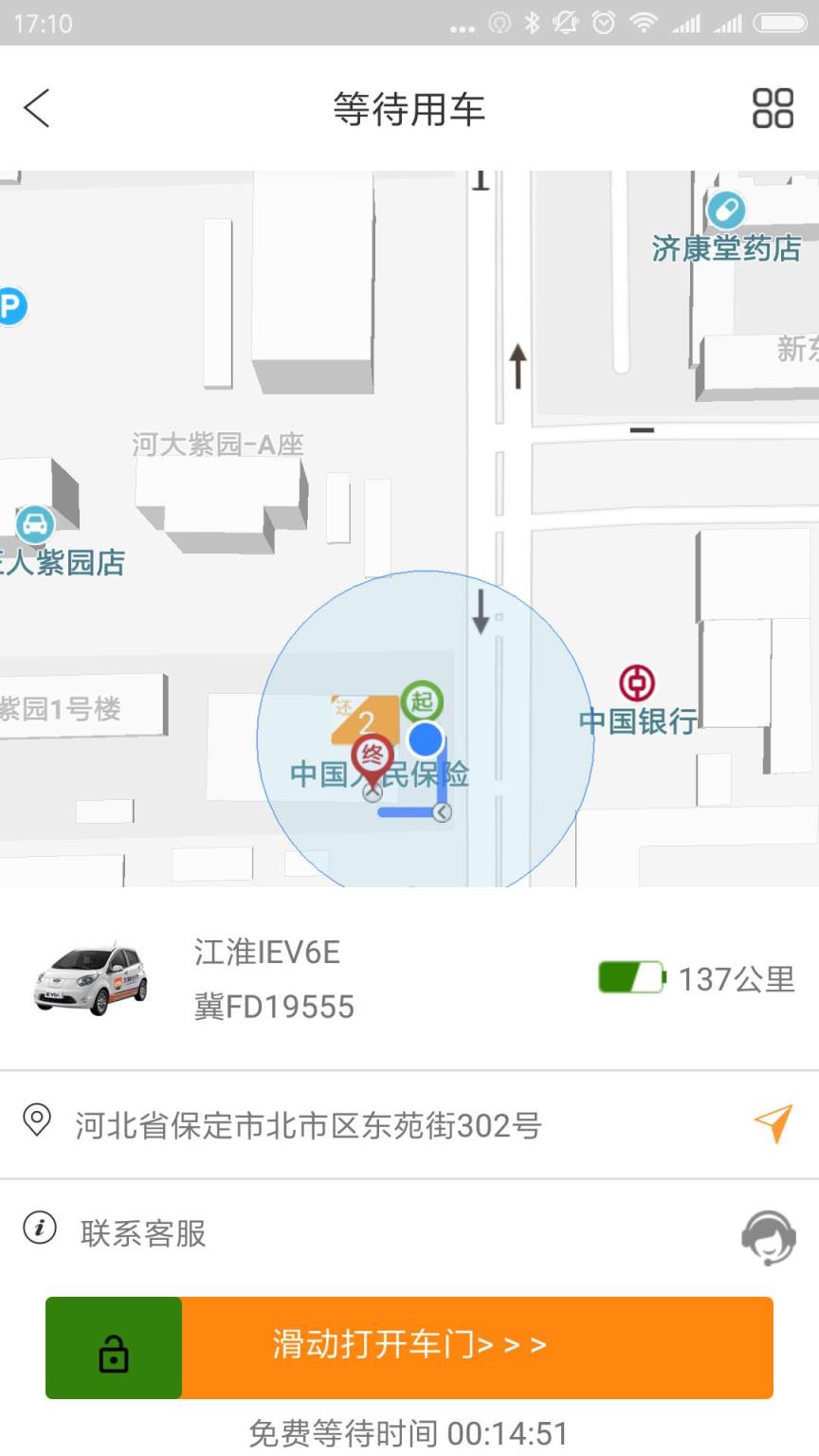Click the blue P parking icon on the map
Viewport: 819px width, 1456px height.
point(11,305)
